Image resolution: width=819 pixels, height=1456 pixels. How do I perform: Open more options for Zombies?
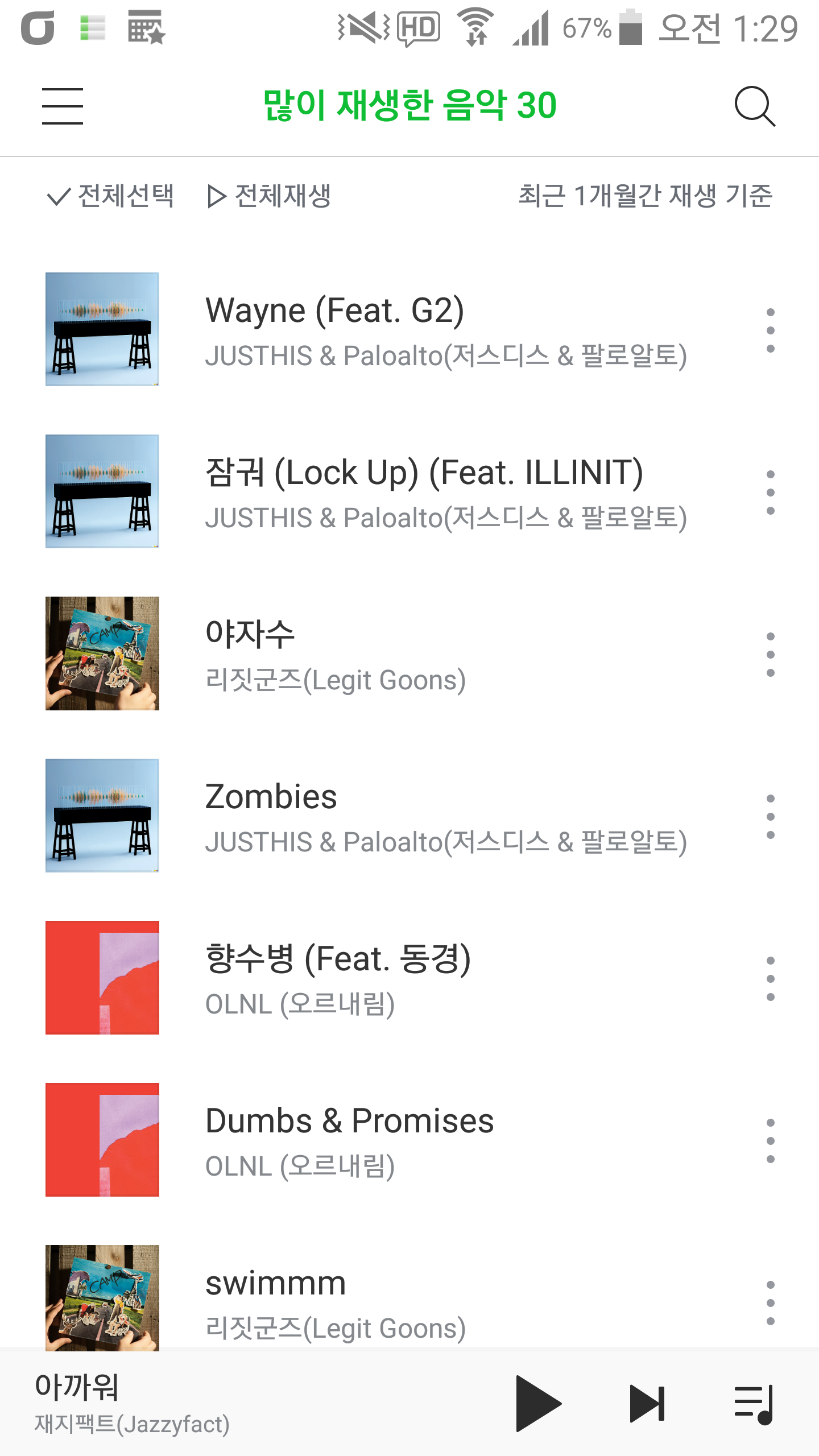pos(770,817)
